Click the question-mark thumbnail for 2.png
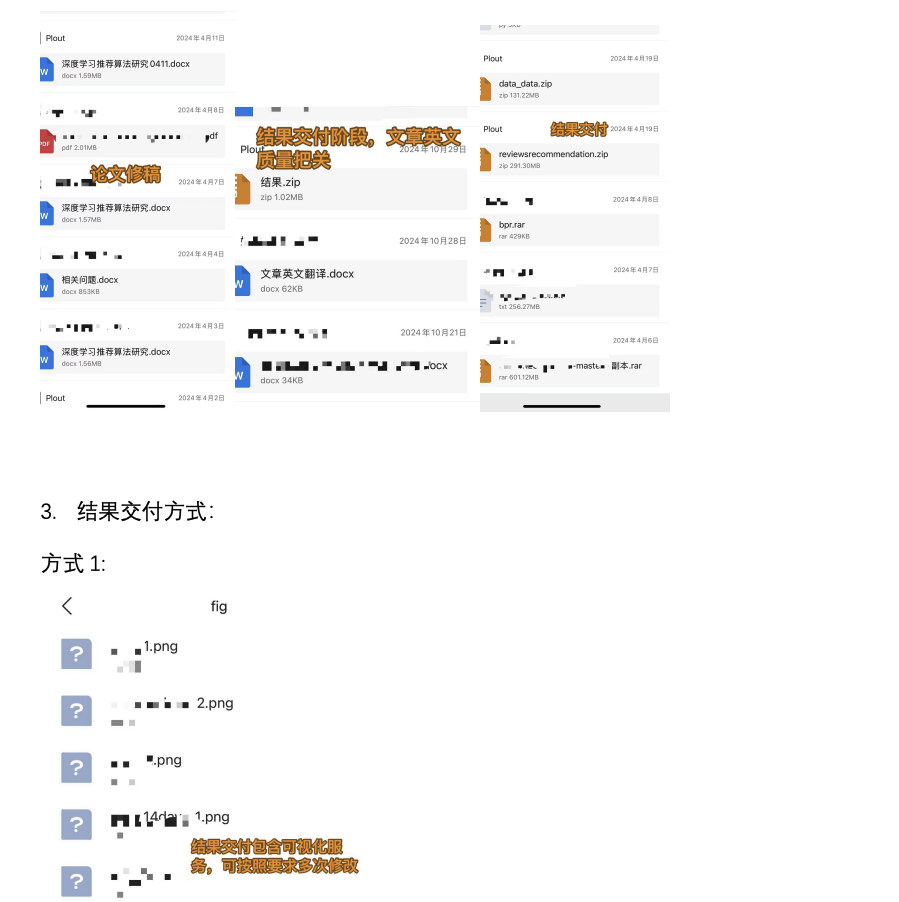This screenshot has width=899, height=902. pyautogui.click(x=76, y=710)
